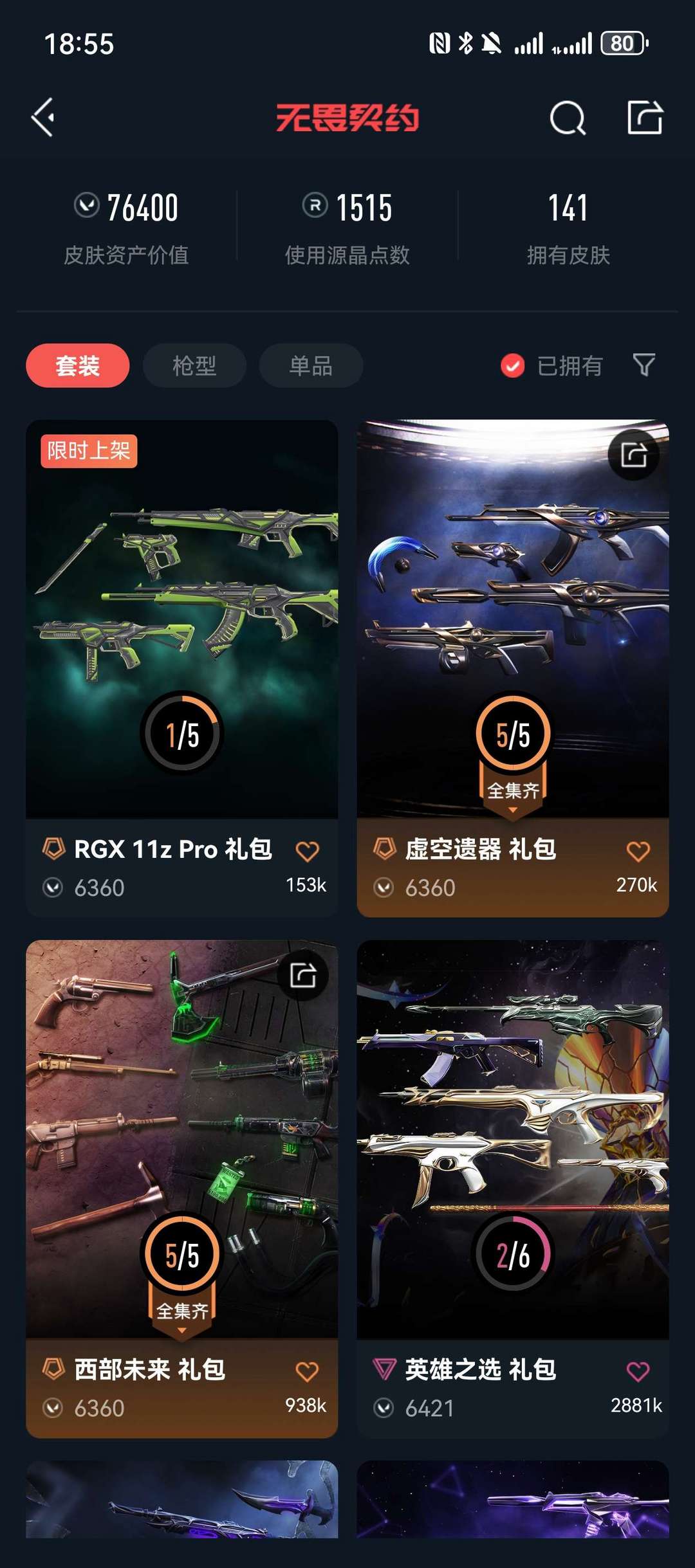Like the 英雄之选 礼包 bundle
The height and width of the screenshot is (1568, 695).
click(x=638, y=1371)
